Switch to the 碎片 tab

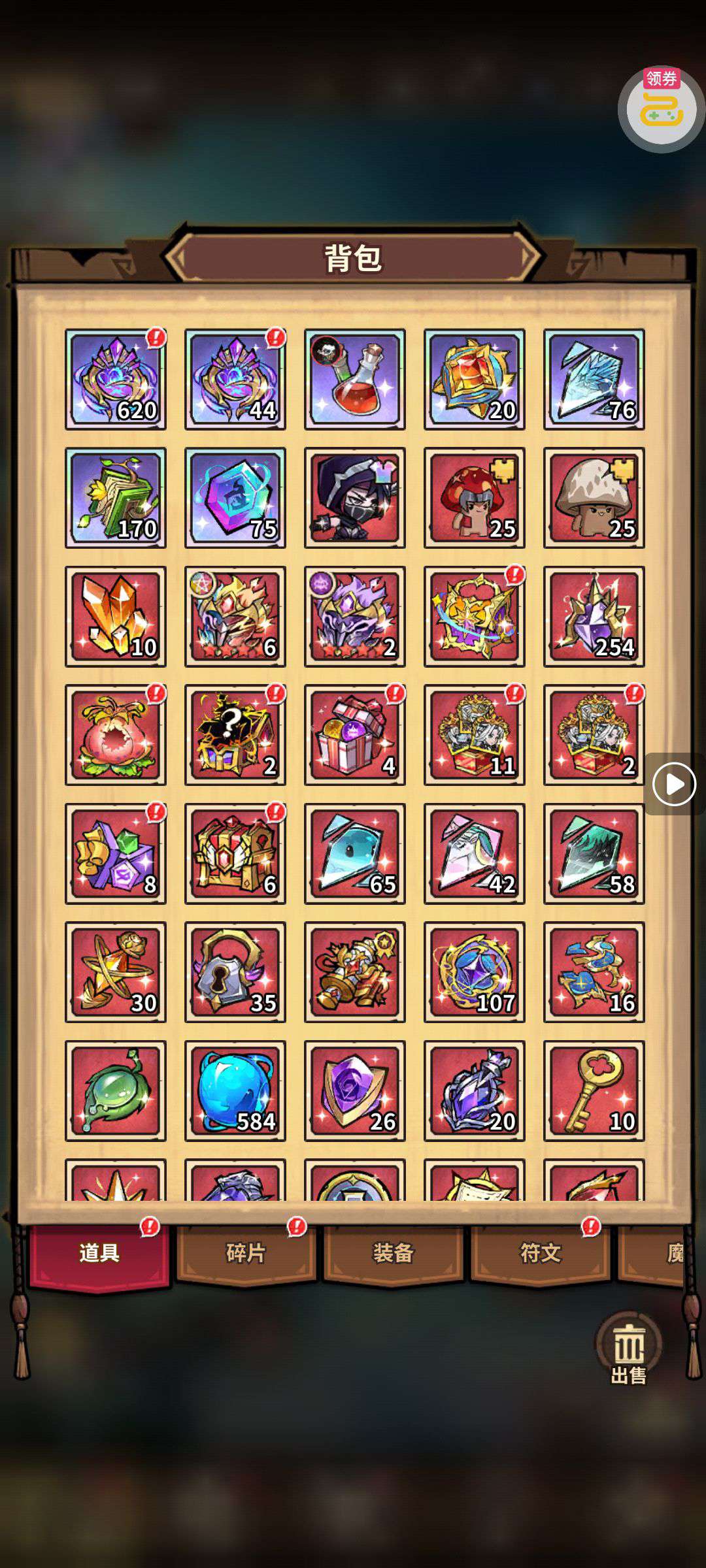(x=246, y=1252)
